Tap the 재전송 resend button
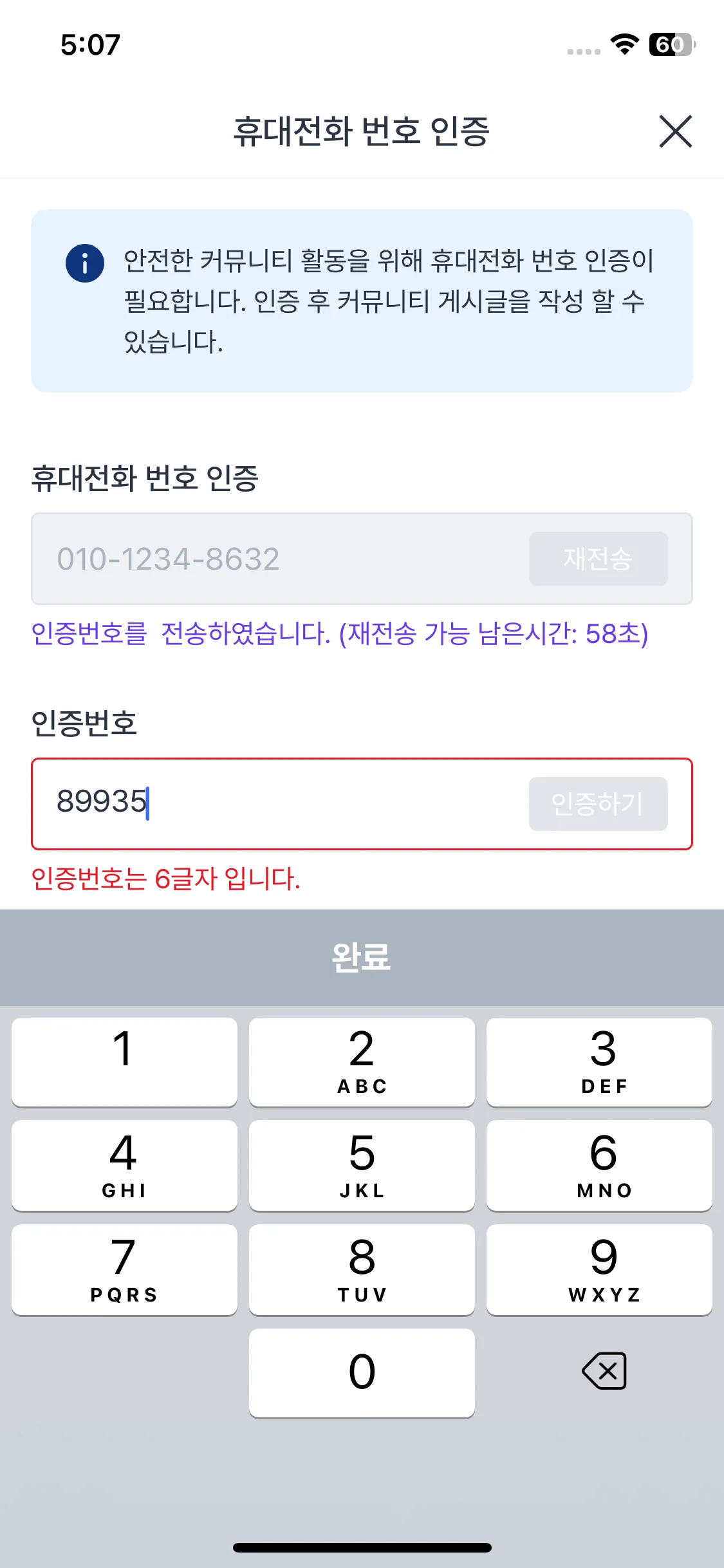724x1568 pixels. coord(598,559)
